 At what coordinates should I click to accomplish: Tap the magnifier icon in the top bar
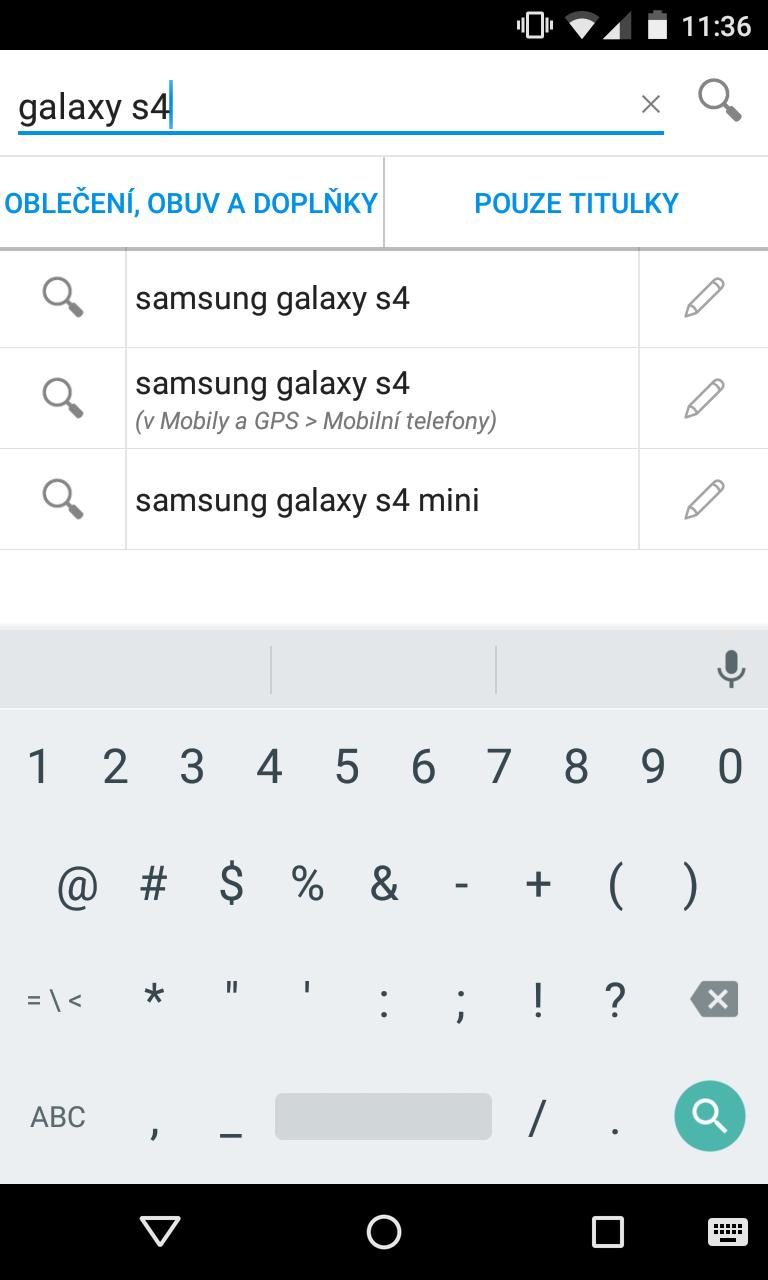point(719,101)
